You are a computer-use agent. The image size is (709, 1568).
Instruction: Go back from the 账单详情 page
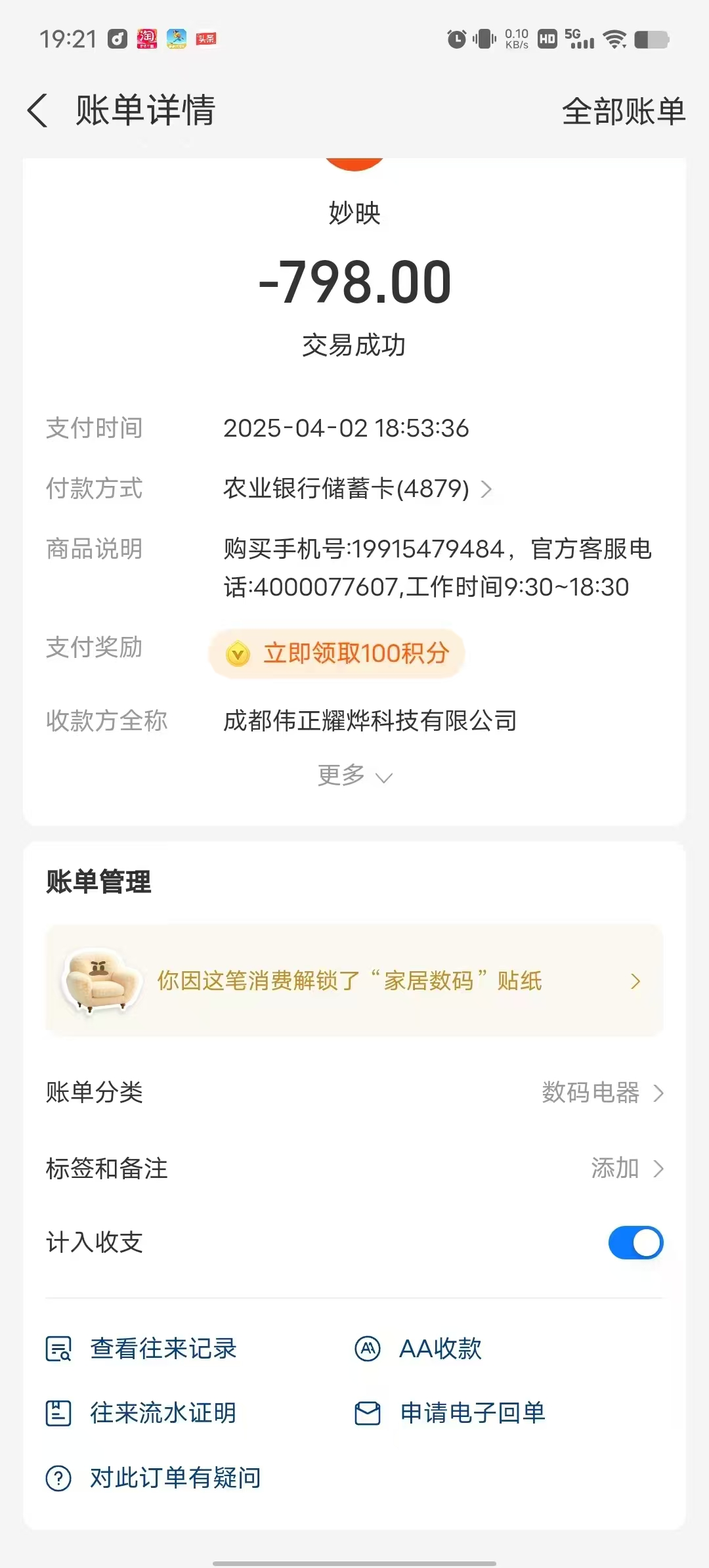[38, 110]
